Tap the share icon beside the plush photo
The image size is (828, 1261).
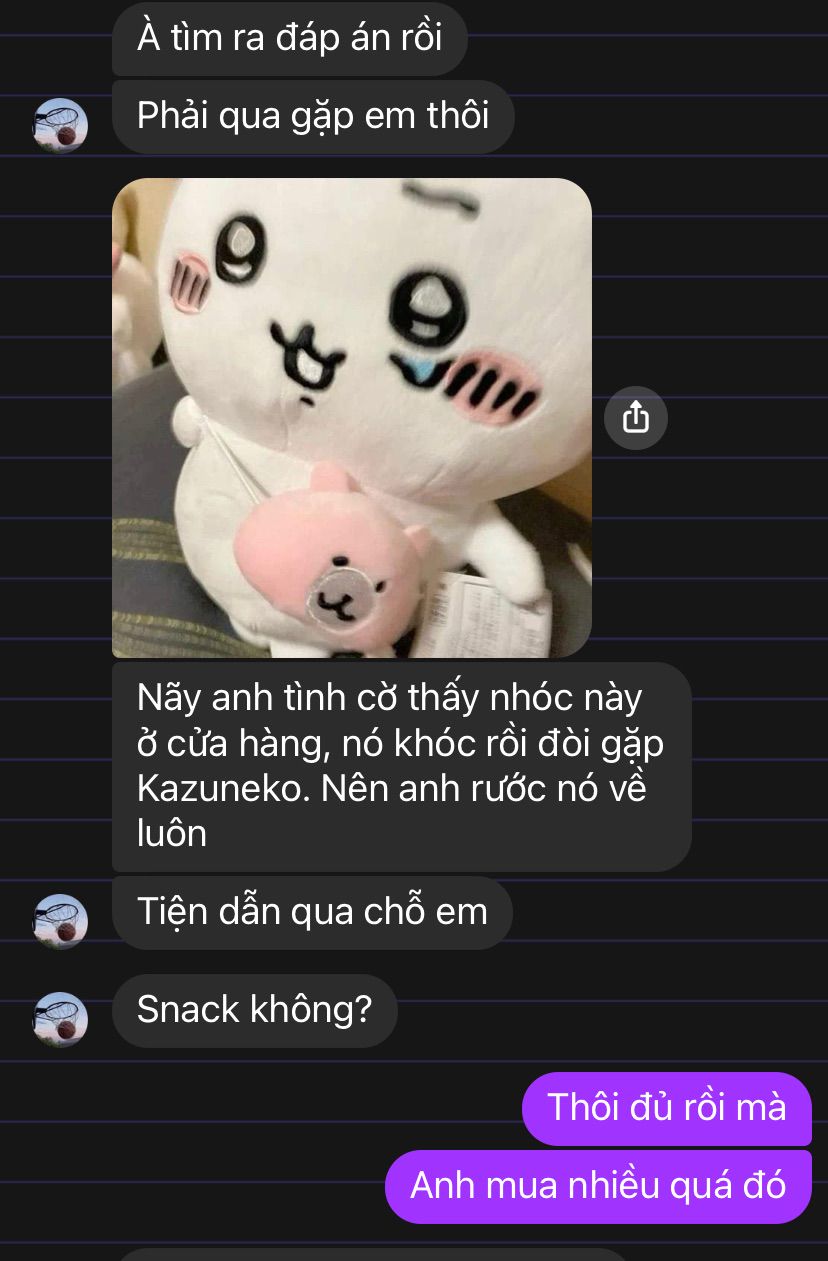coord(635,418)
